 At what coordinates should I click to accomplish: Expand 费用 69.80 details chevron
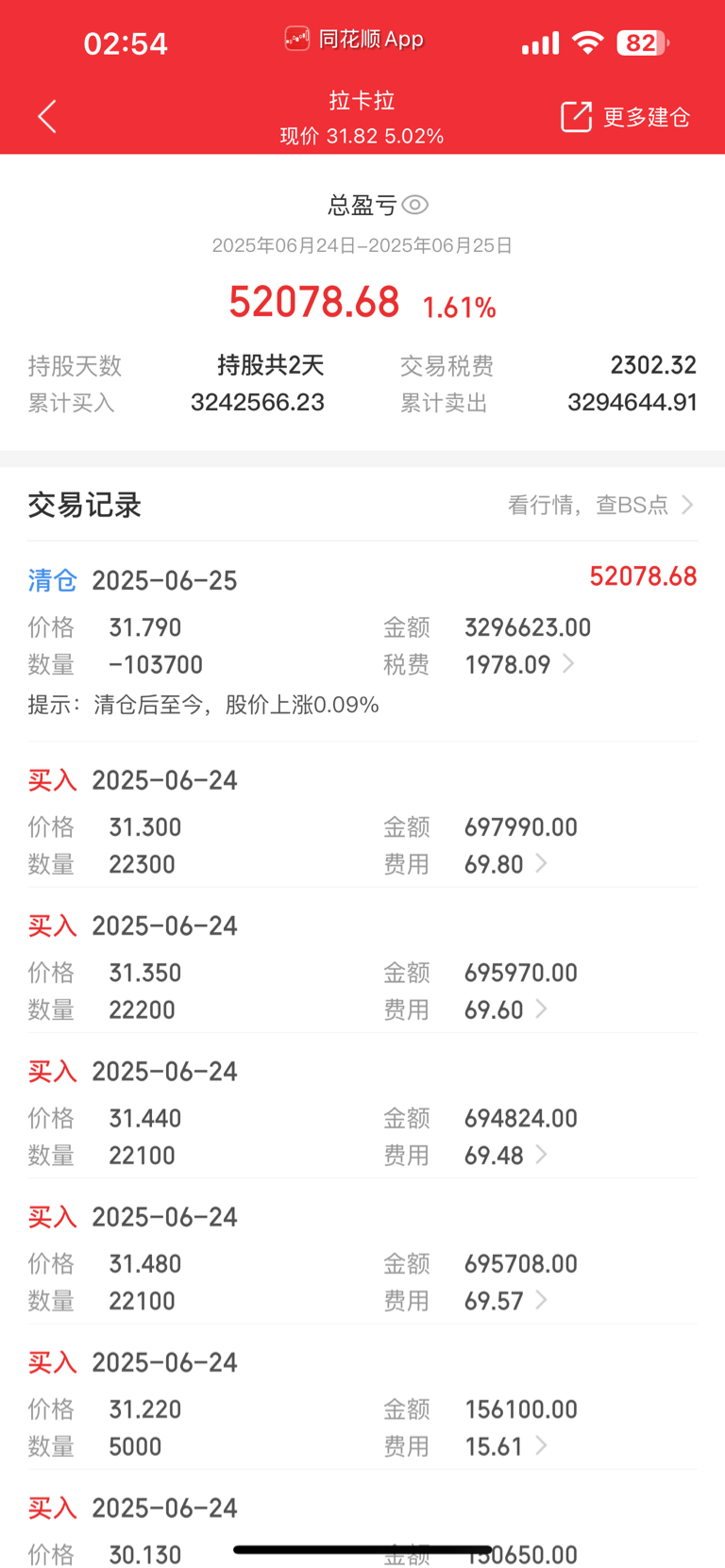pyautogui.click(x=541, y=863)
